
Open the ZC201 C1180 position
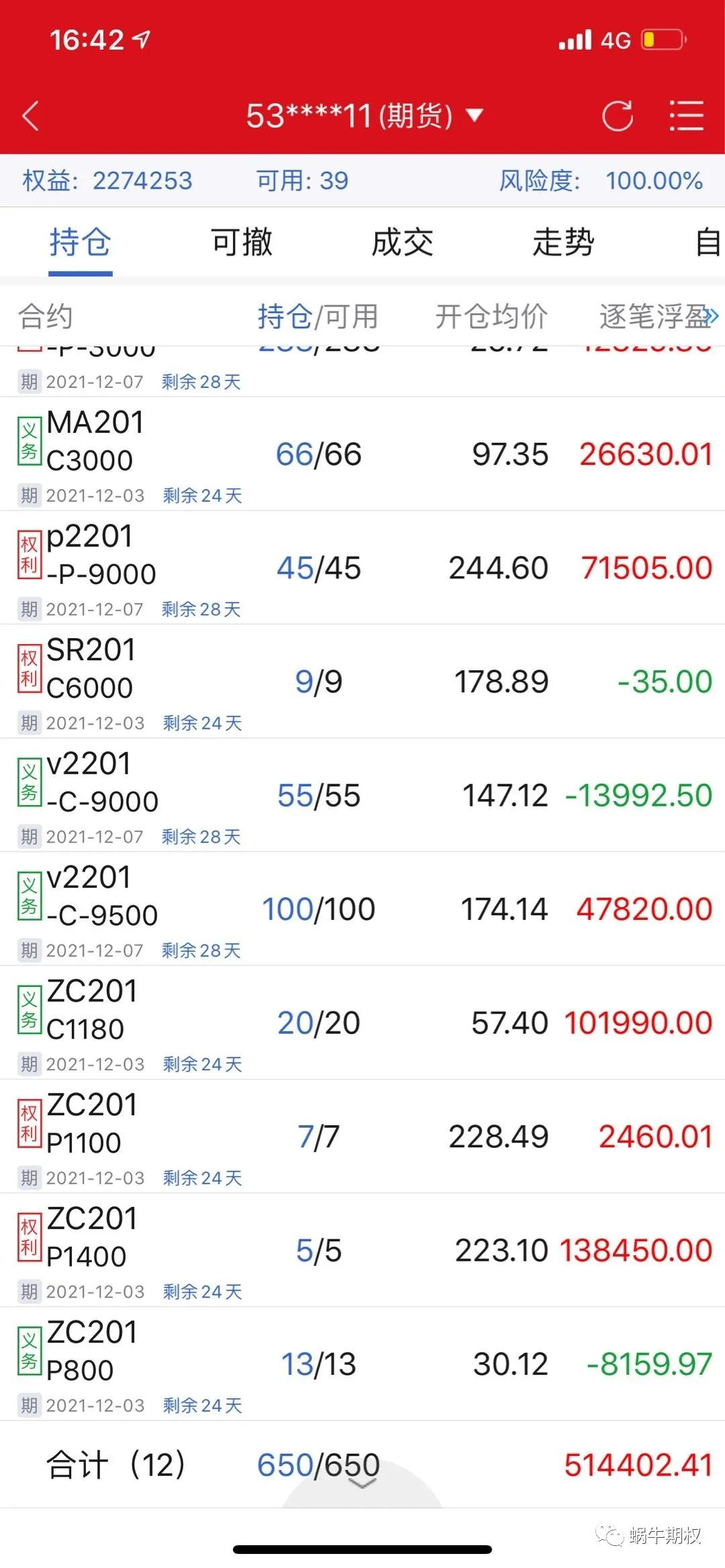click(x=362, y=1023)
